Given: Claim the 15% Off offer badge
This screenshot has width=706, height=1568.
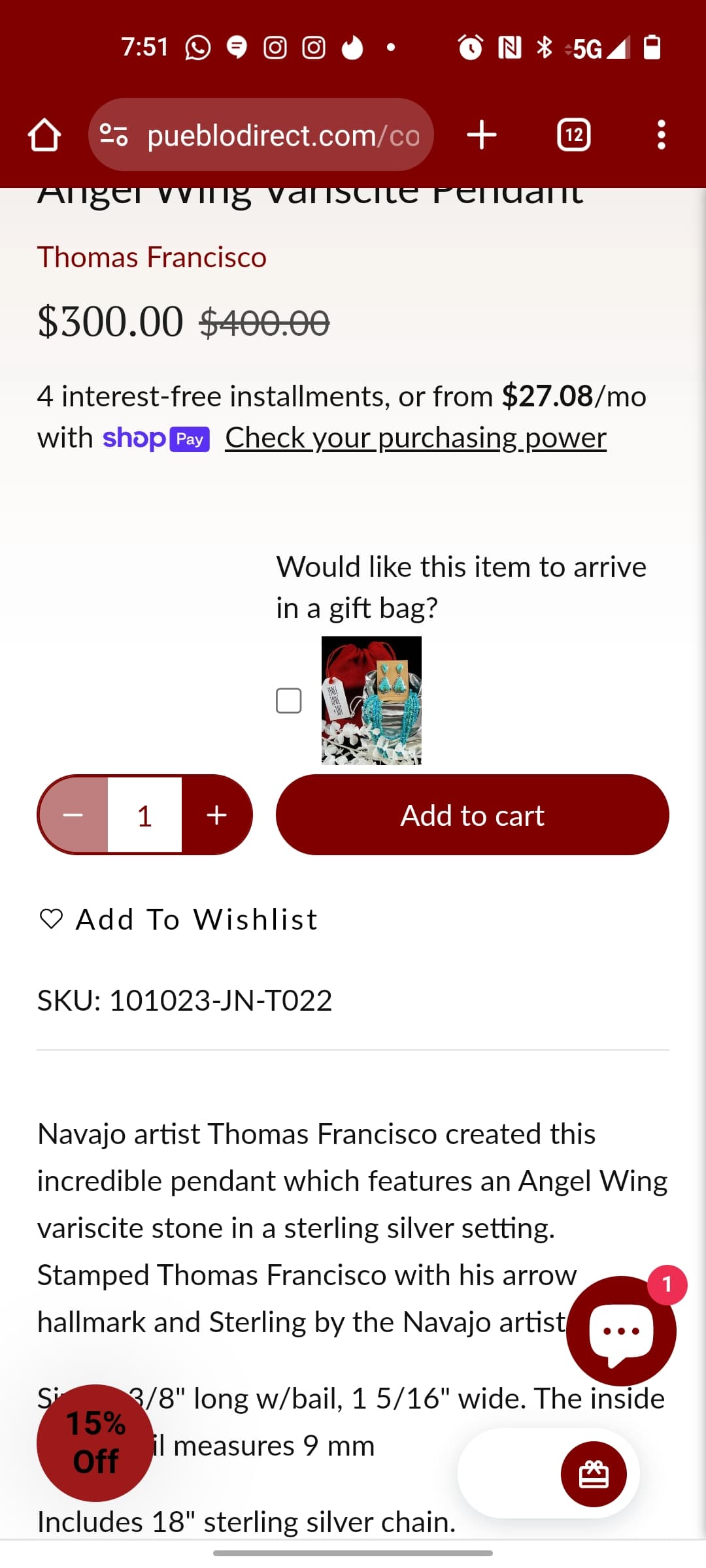Looking at the screenshot, I should (95, 1442).
